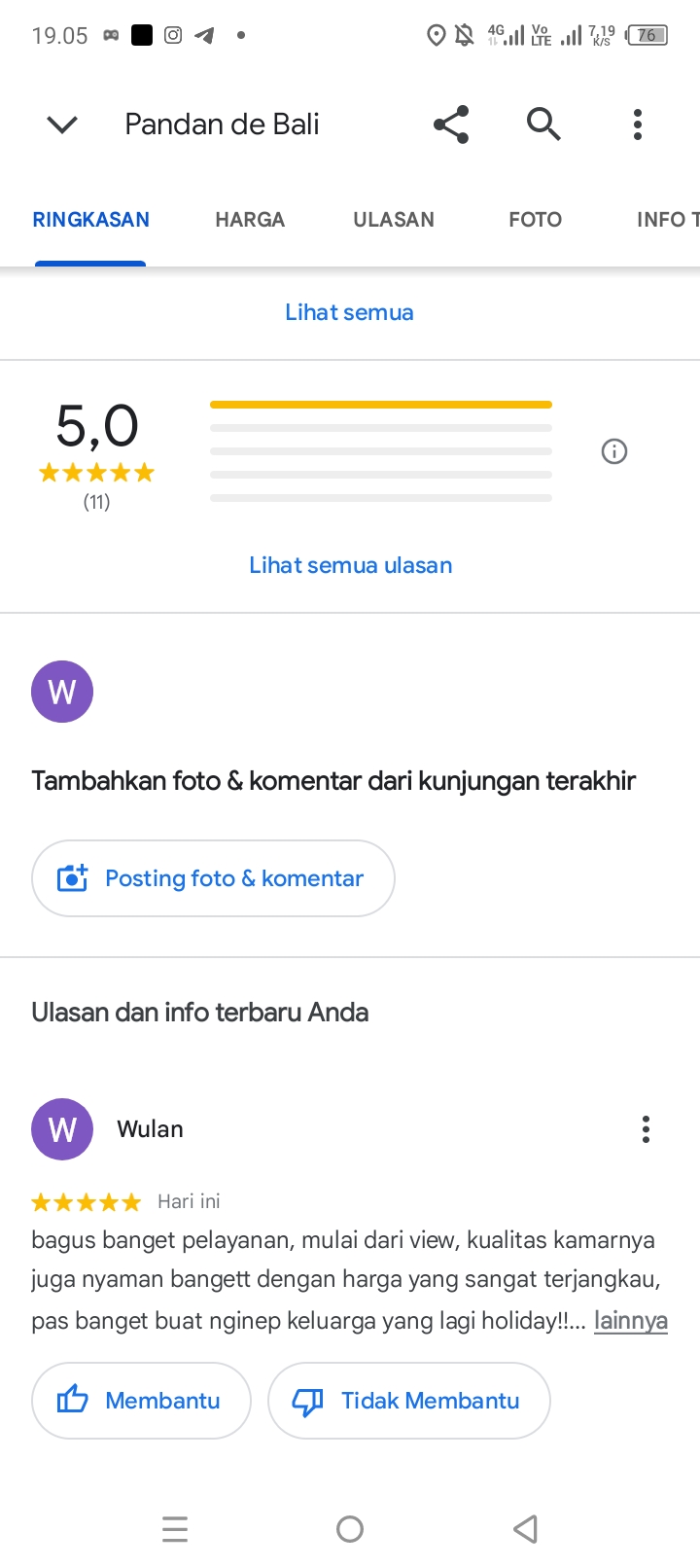
Task: Tap the Lihat semua link
Action: tap(349, 312)
